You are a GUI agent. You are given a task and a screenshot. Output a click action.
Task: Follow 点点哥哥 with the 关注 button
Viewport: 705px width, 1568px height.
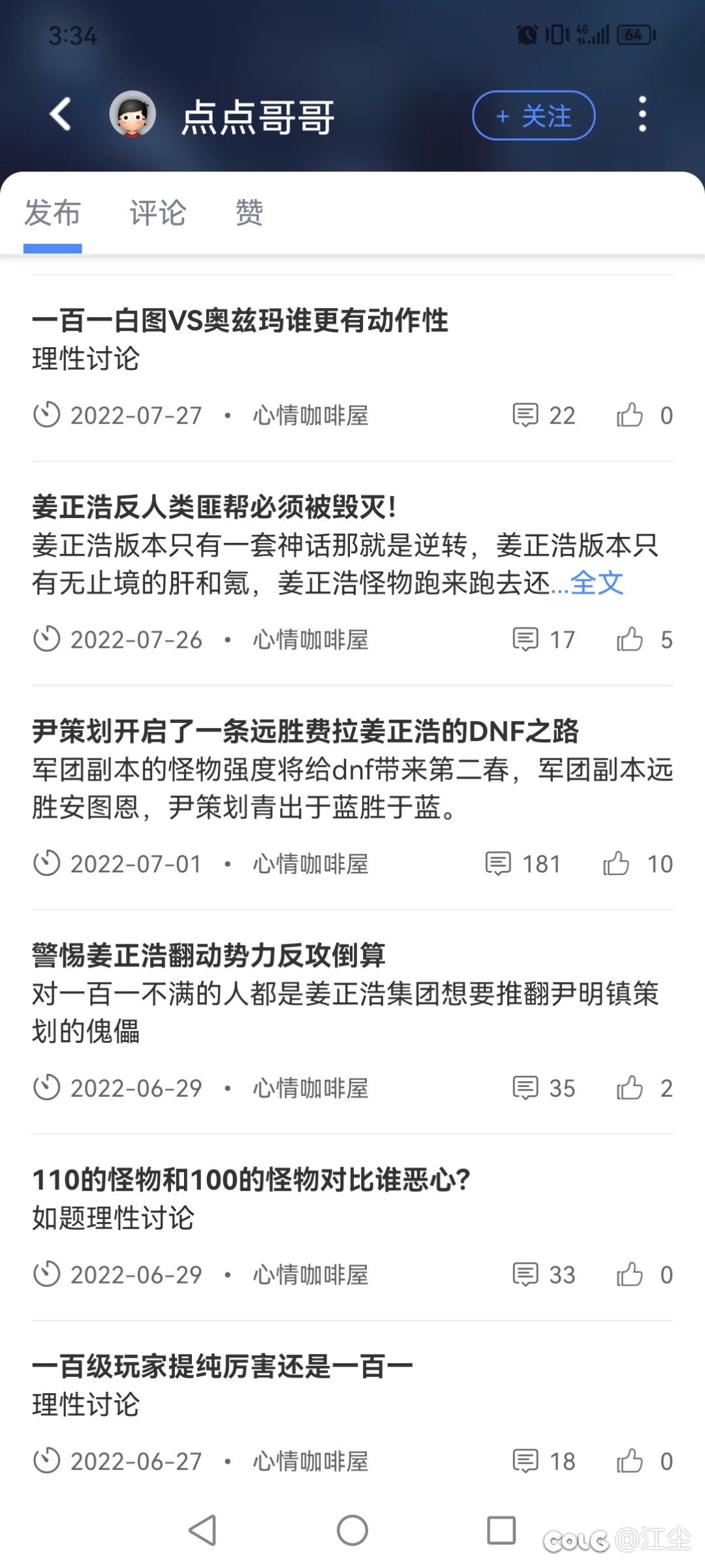point(533,116)
